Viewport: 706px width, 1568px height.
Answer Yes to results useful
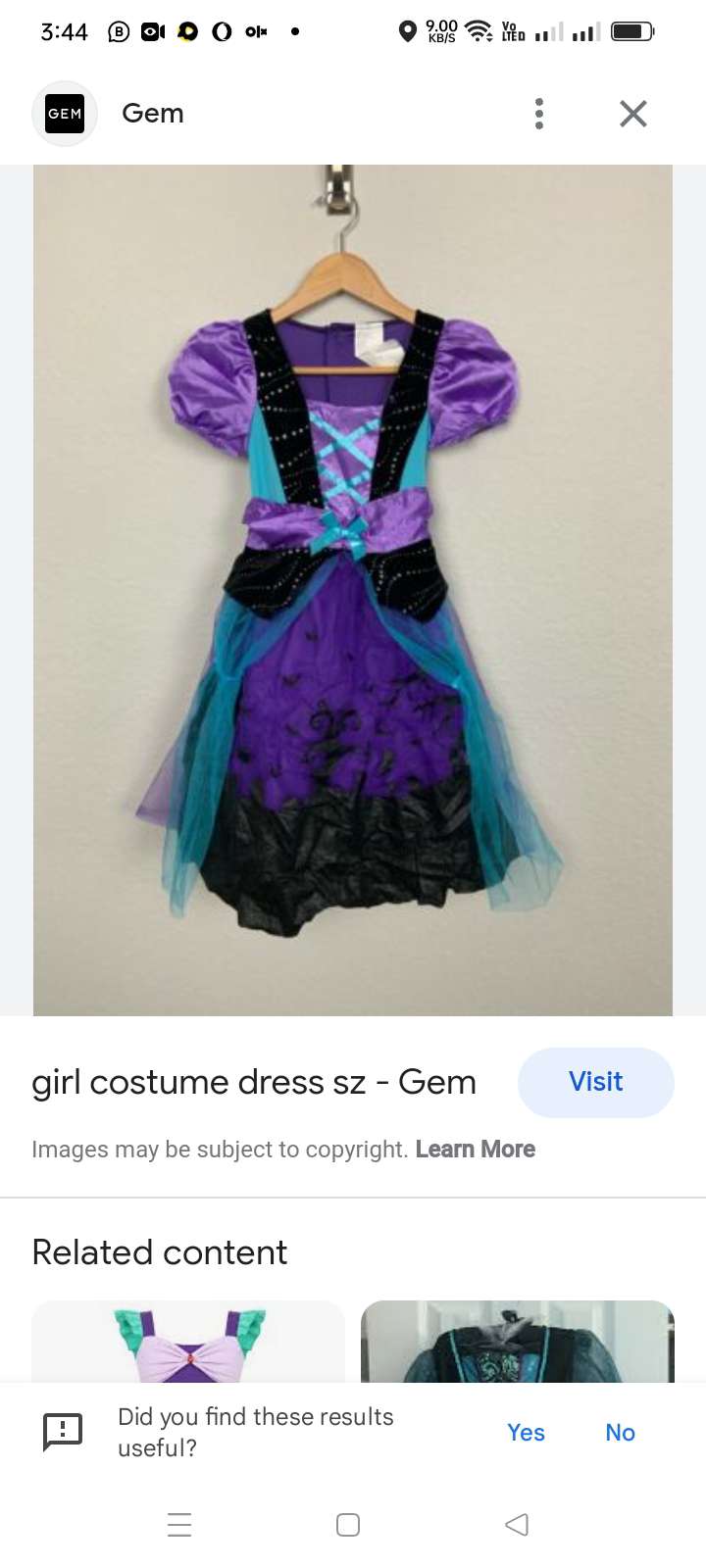coord(526,1432)
